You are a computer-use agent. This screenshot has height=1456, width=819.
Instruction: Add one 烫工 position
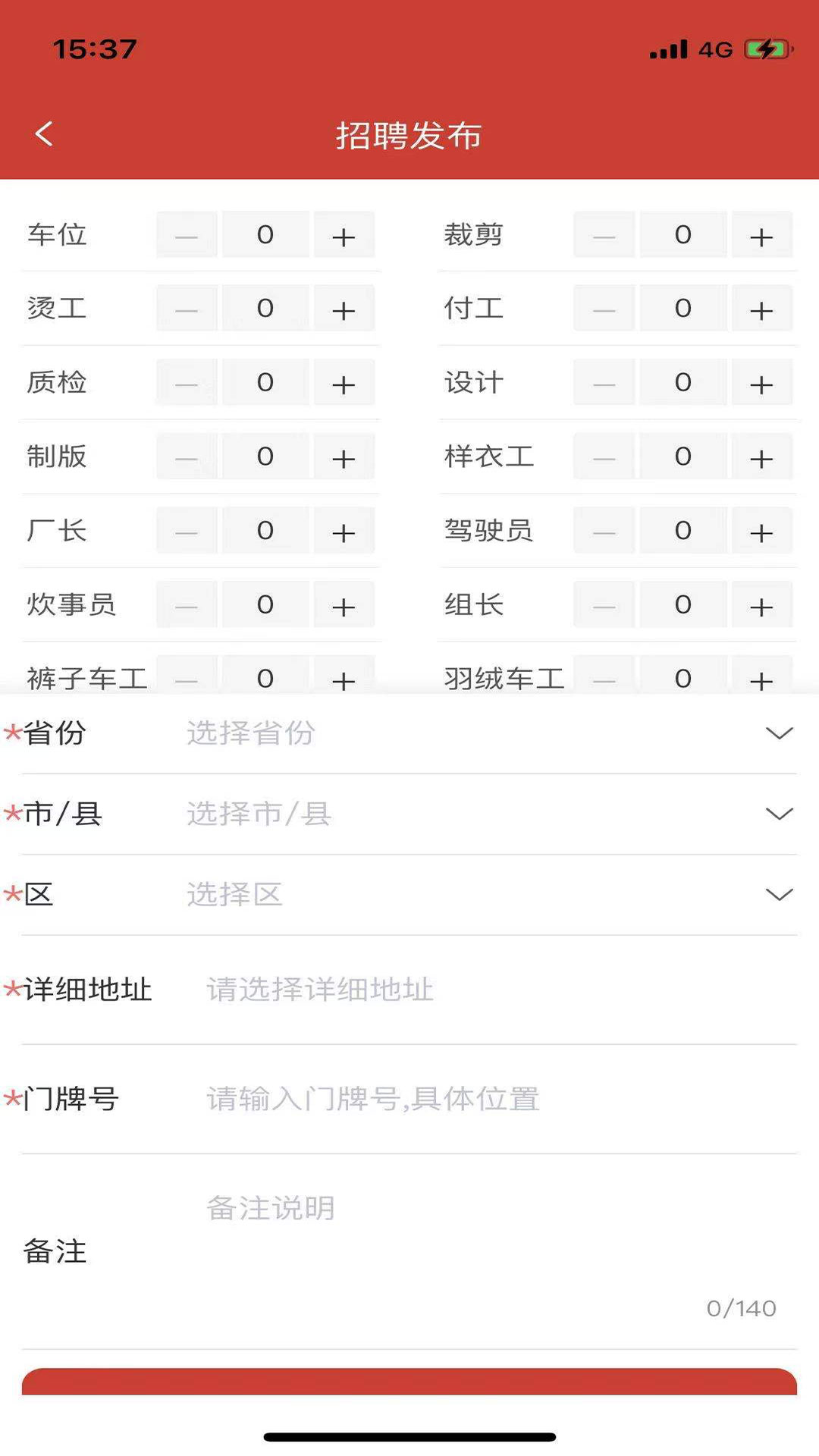click(x=344, y=309)
